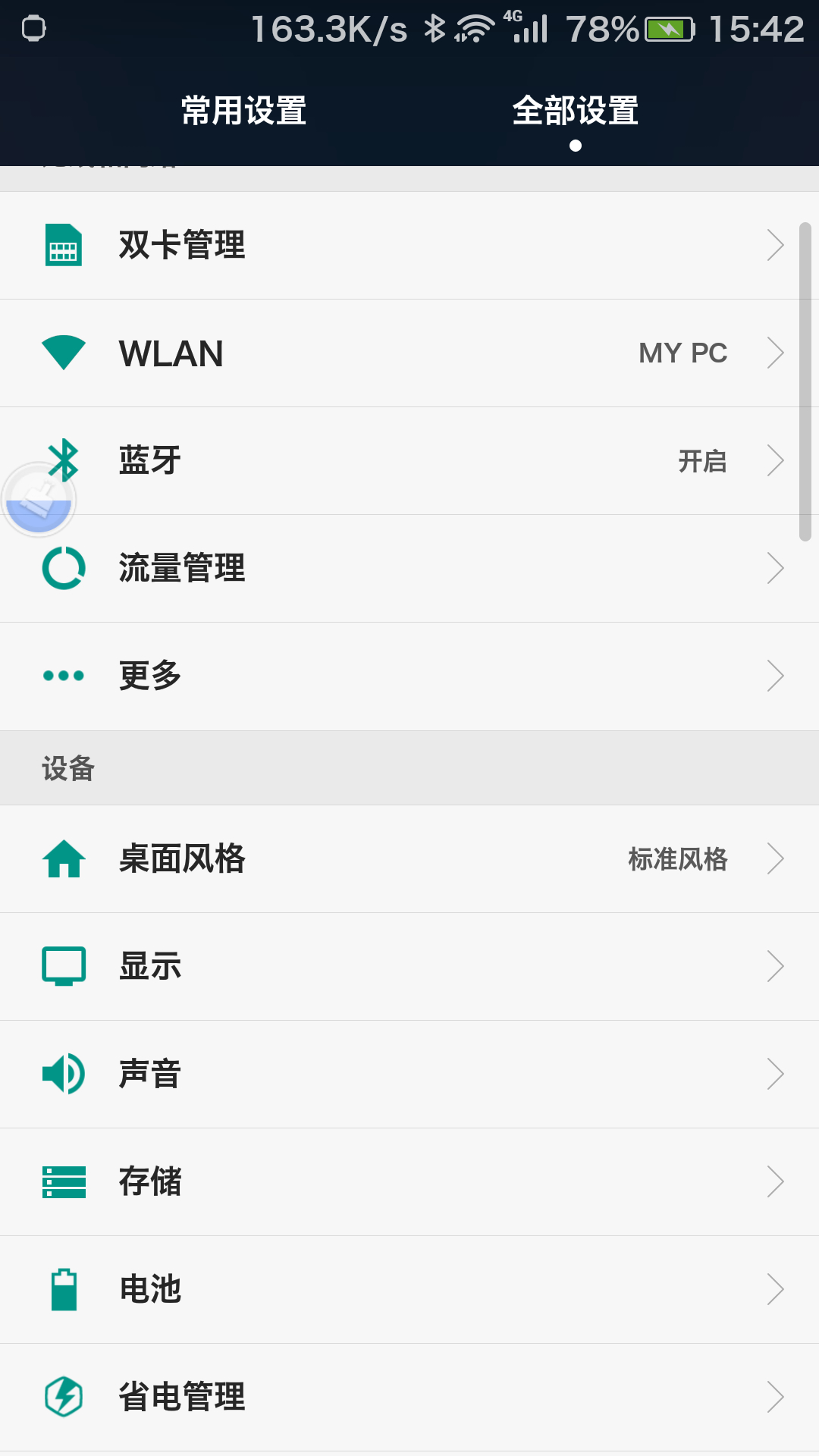Tap the floating cleanup broom bubble
Image resolution: width=819 pixels, height=1456 pixels.
38,499
